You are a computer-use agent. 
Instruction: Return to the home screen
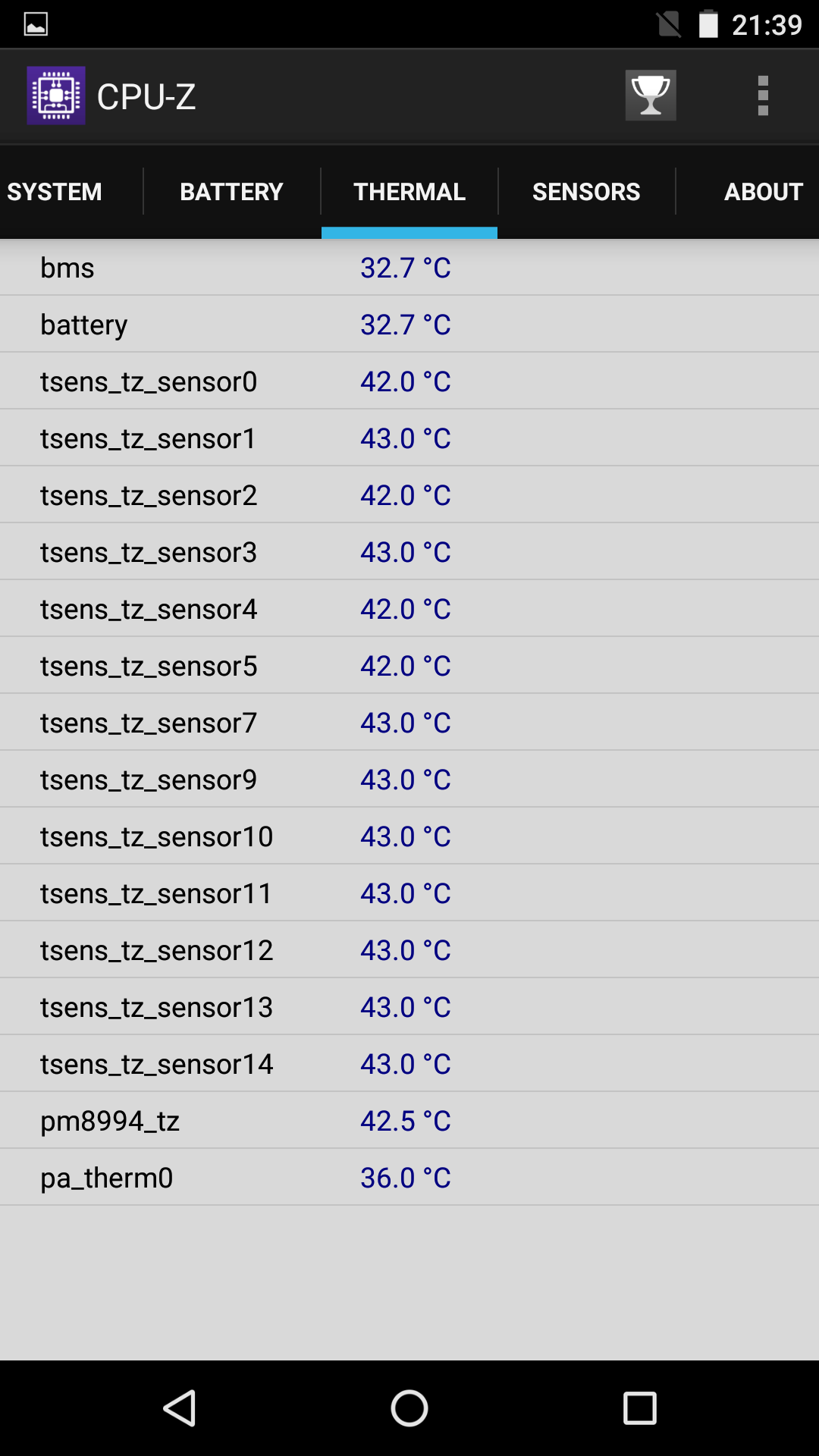click(x=409, y=1408)
